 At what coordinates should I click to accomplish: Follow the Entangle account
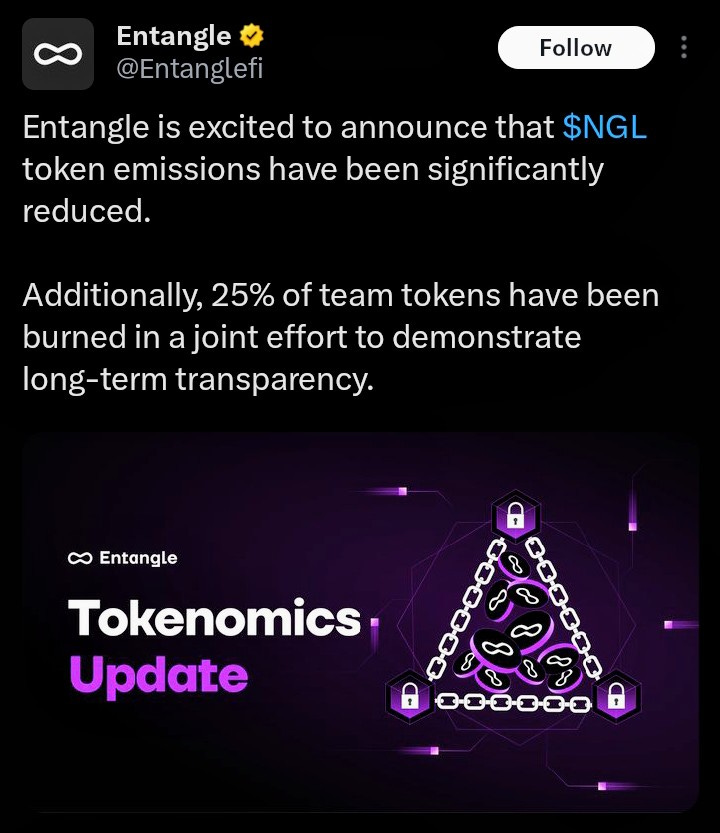pyautogui.click(x=575, y=48)
